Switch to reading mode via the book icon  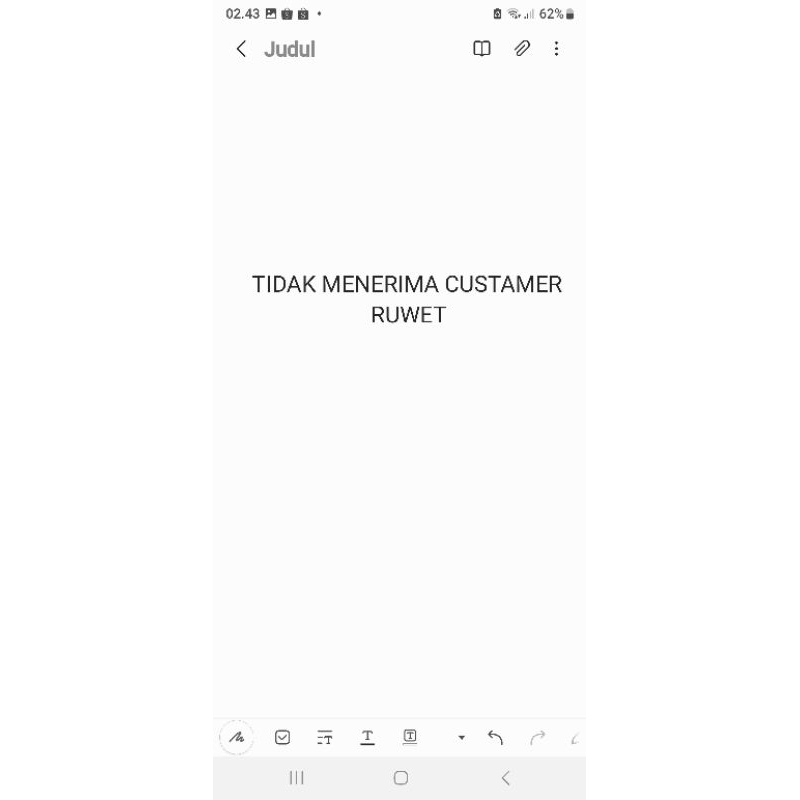(482, 49)
